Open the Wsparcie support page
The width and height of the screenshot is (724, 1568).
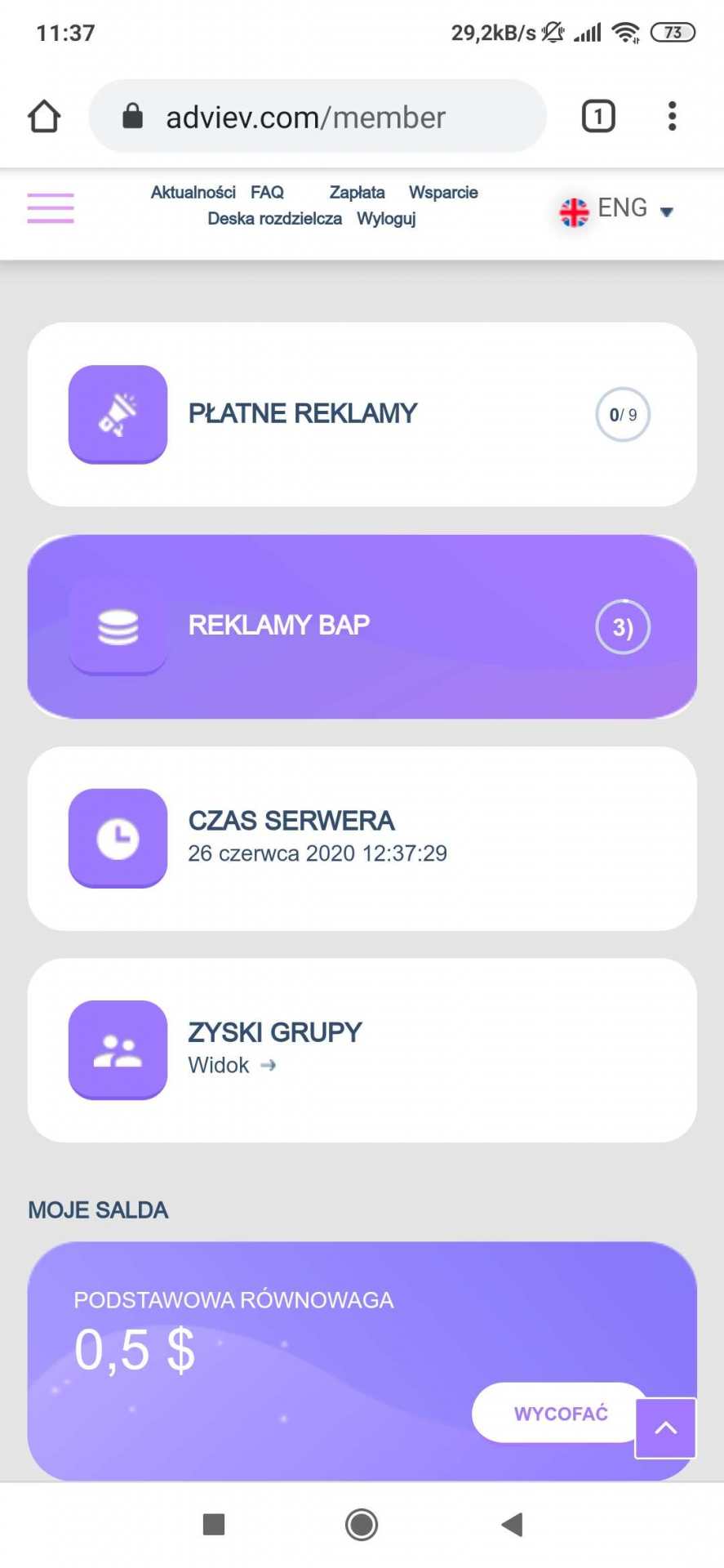443,193
